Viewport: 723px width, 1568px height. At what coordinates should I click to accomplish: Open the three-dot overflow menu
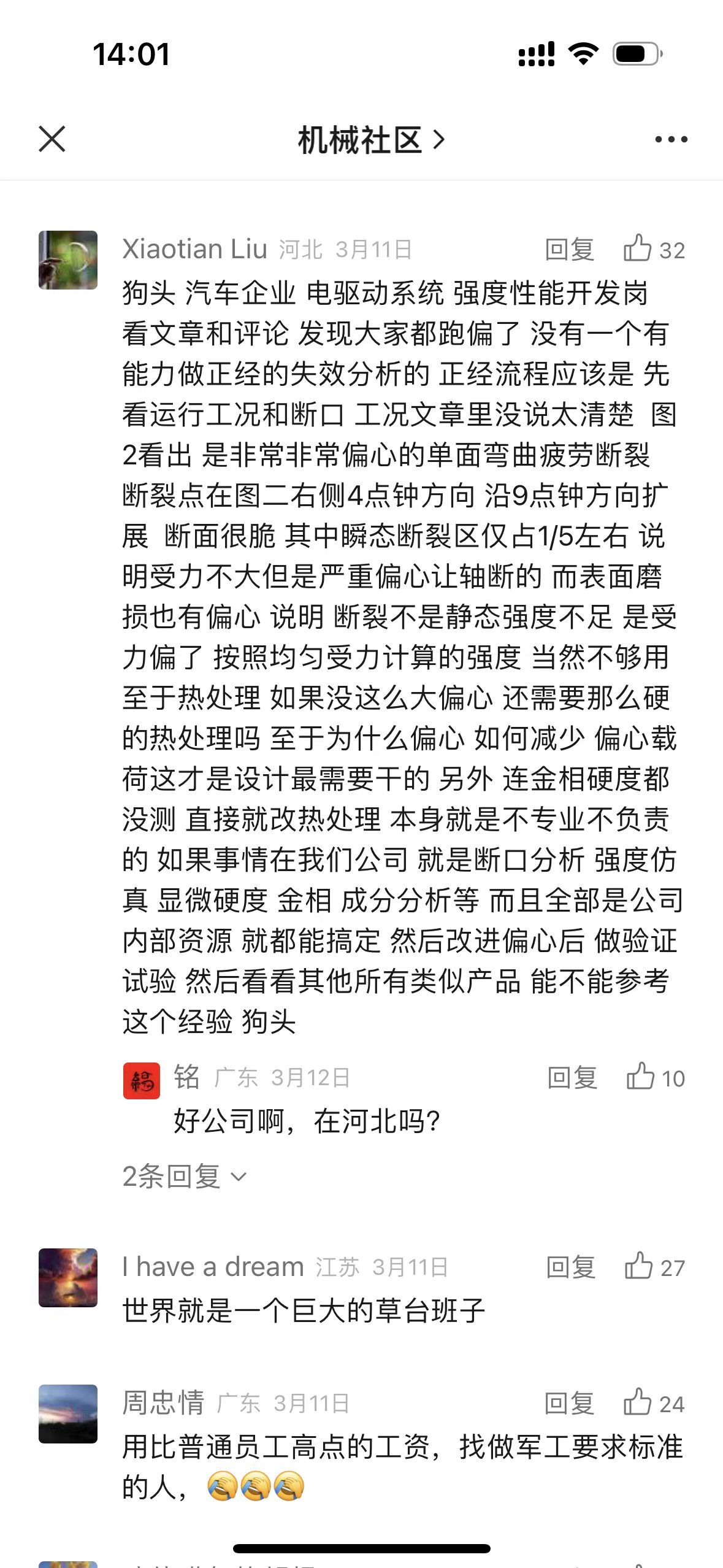point(671,140)
